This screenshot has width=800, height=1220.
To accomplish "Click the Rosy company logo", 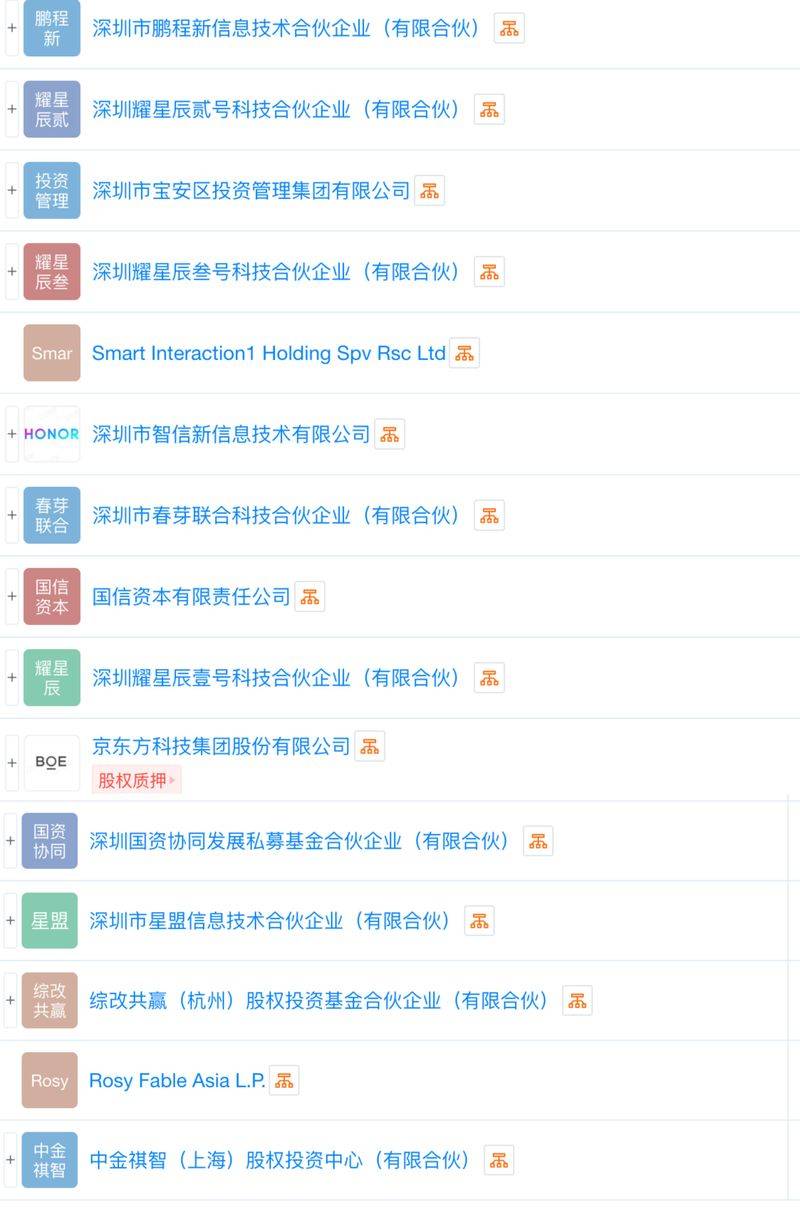I will click(49, 1080).
